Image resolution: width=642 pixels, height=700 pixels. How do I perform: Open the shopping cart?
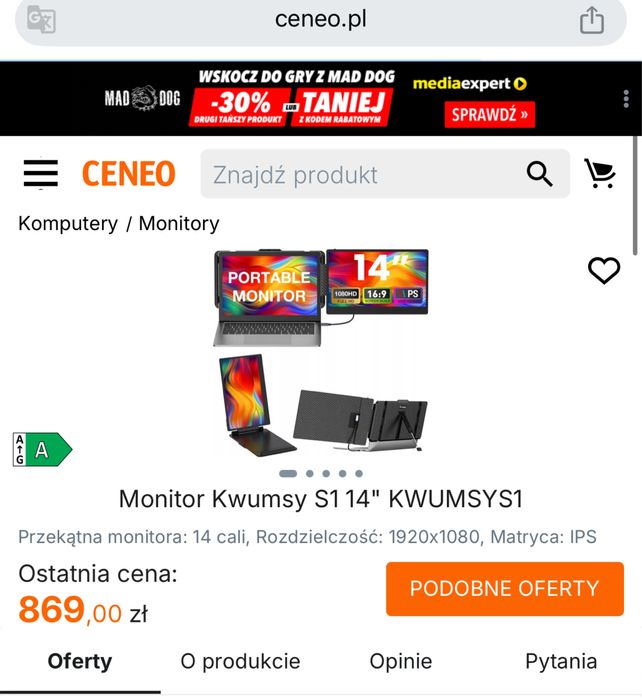pos(600,174)
